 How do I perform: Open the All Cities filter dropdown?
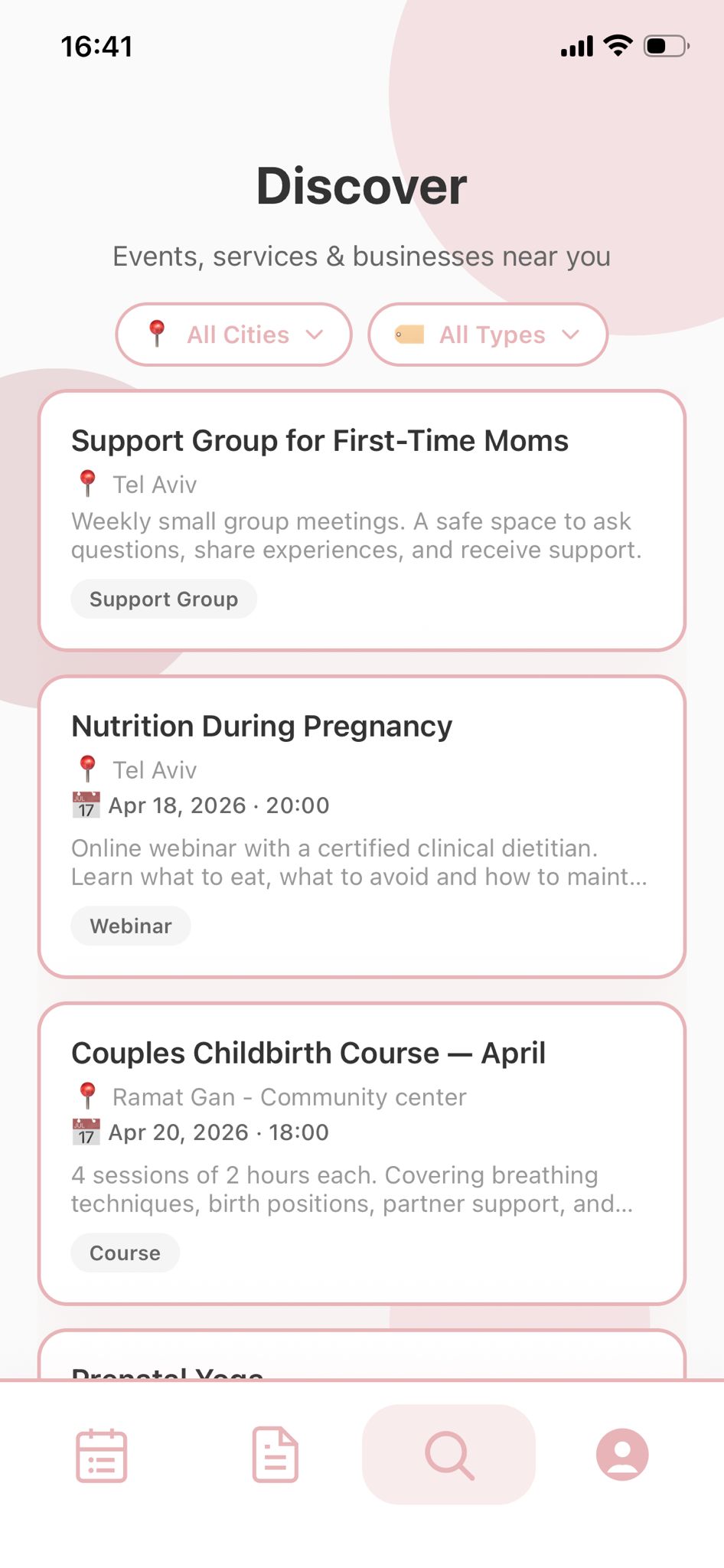[233, 335]
